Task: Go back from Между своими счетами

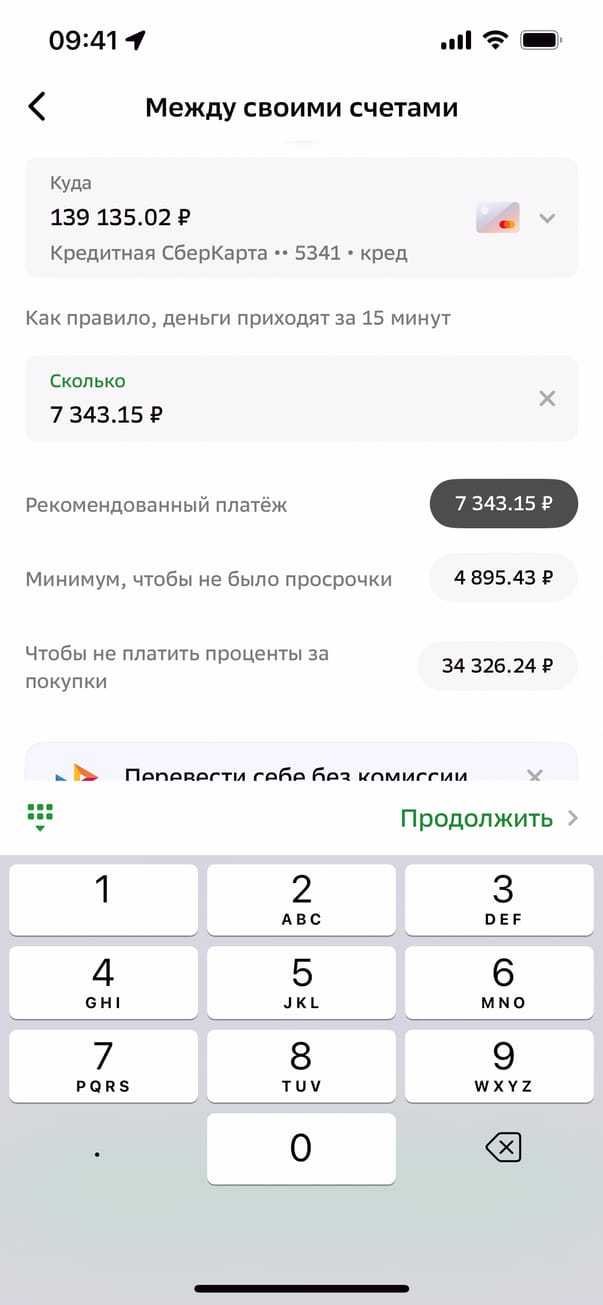Action: pyautogui.click(x=37, y=107)
